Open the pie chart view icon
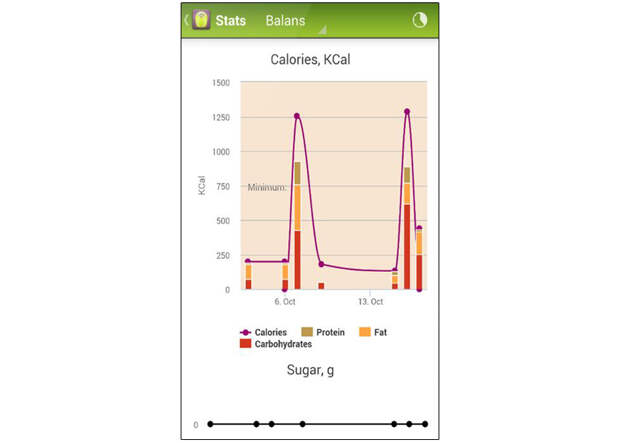Screen dimensions: 620x443 pos(419,20)
